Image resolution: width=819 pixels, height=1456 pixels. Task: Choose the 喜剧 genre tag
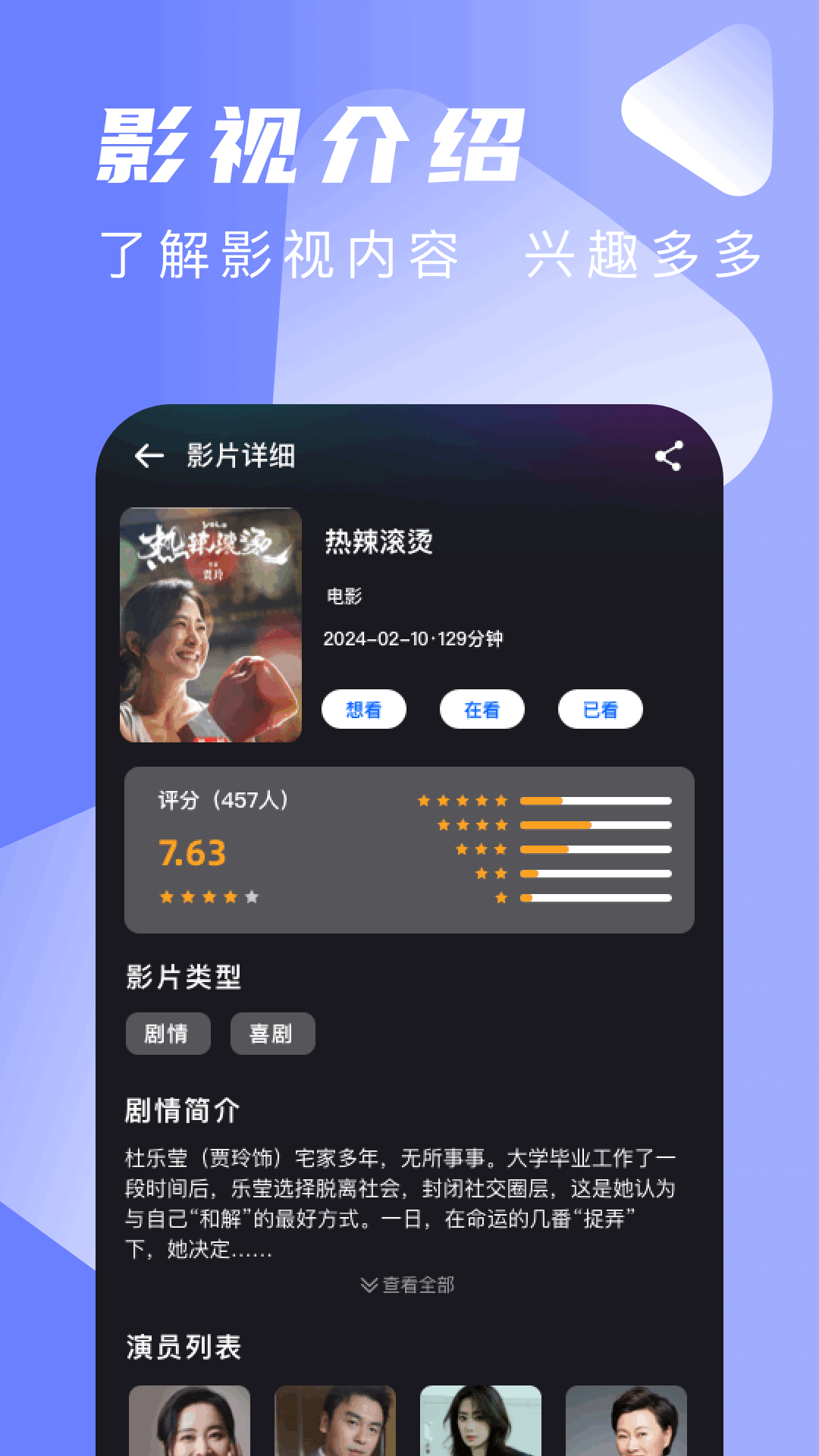pos(272,1033)
